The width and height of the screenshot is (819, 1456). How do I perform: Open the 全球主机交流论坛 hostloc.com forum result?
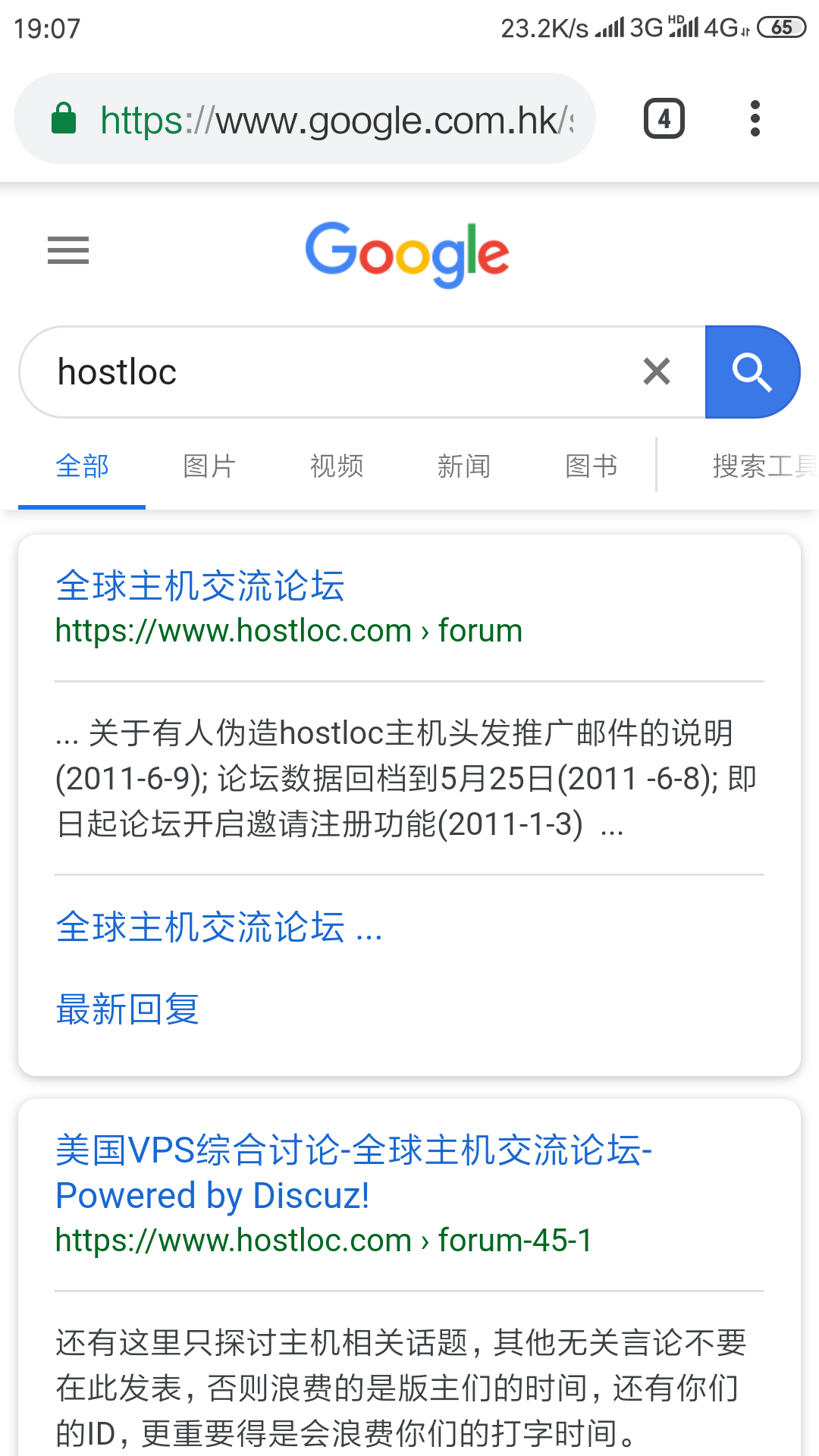200,586
